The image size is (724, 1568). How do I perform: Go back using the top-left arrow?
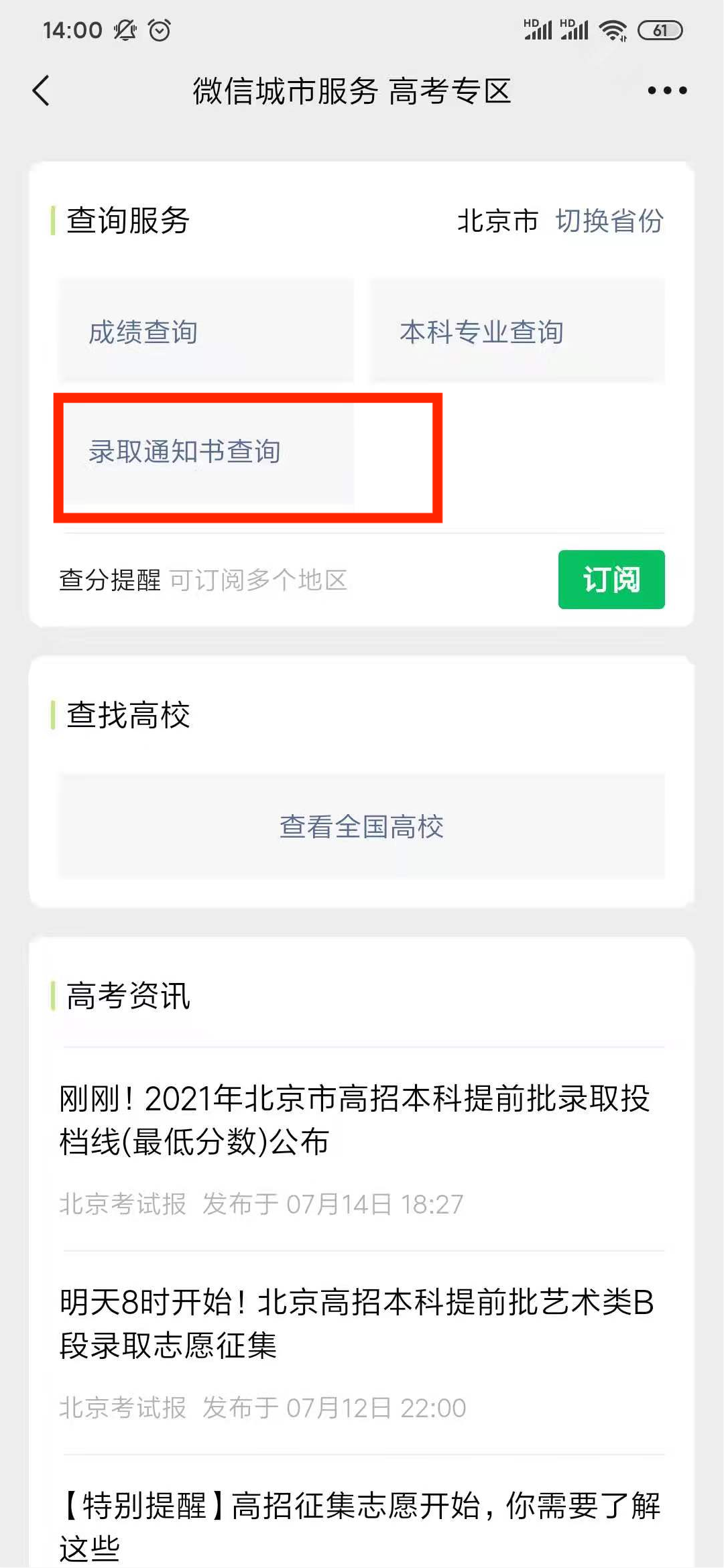pyautogui.click(x=42, y=90)
